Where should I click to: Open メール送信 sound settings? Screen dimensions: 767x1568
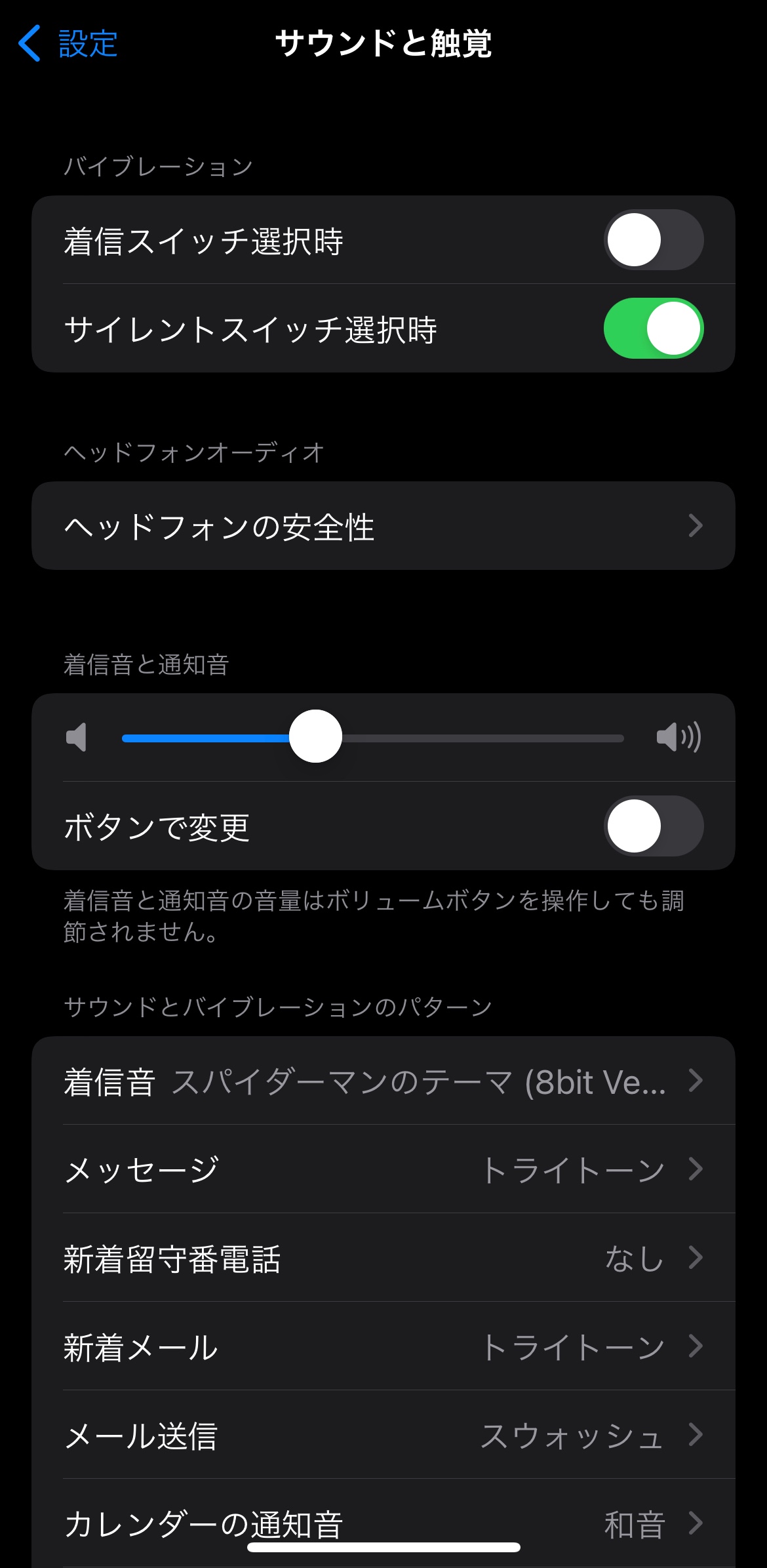tap(383, 1435)
